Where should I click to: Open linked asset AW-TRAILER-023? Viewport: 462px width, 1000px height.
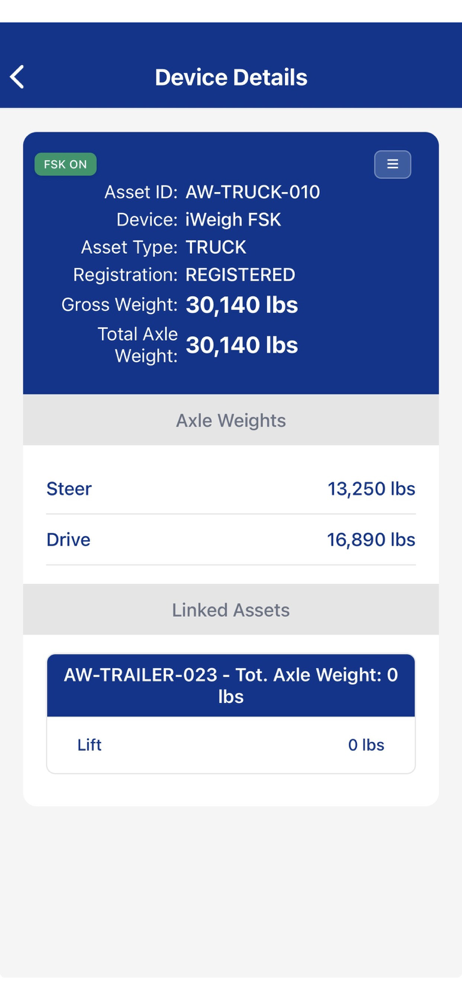pyautogui.click(x=231, y=685)
